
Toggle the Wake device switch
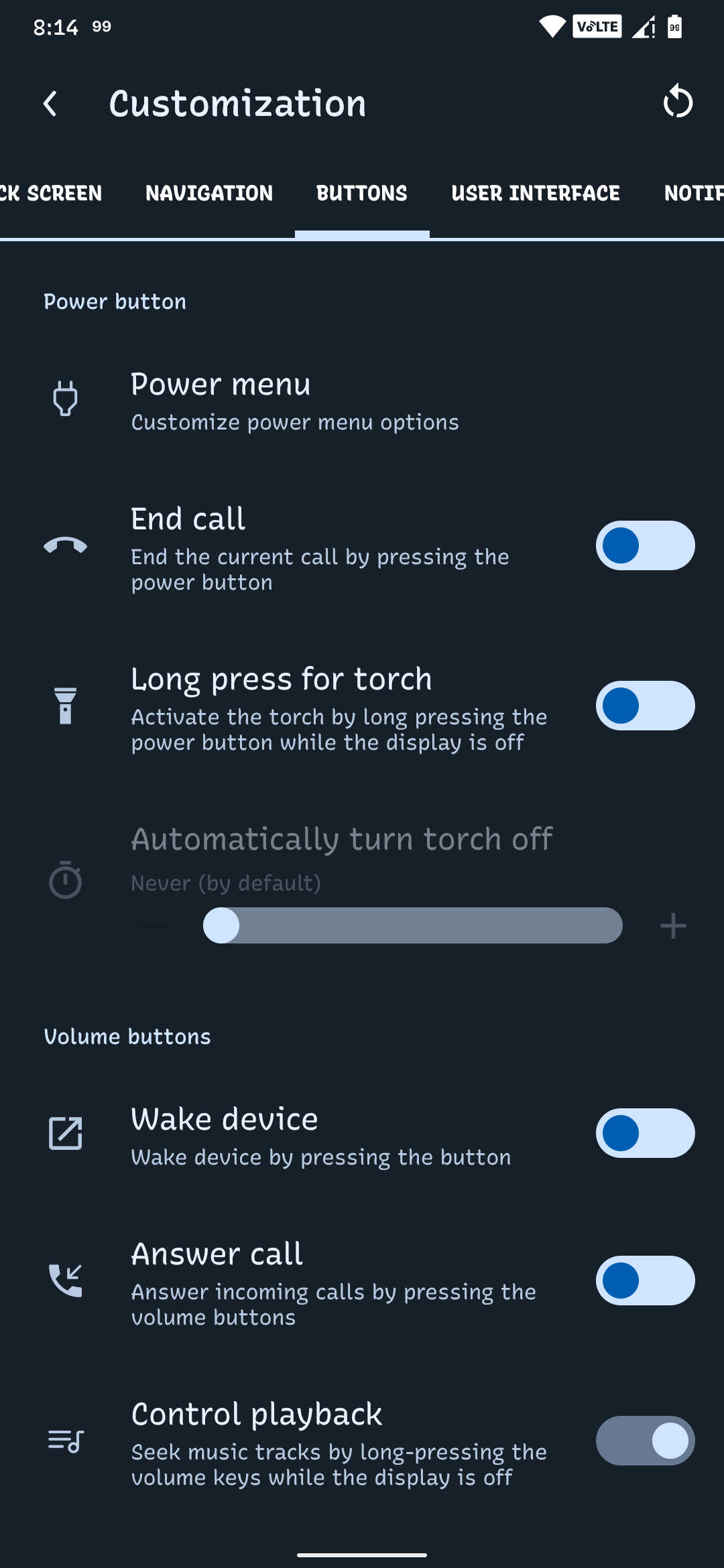point(645,1133)
